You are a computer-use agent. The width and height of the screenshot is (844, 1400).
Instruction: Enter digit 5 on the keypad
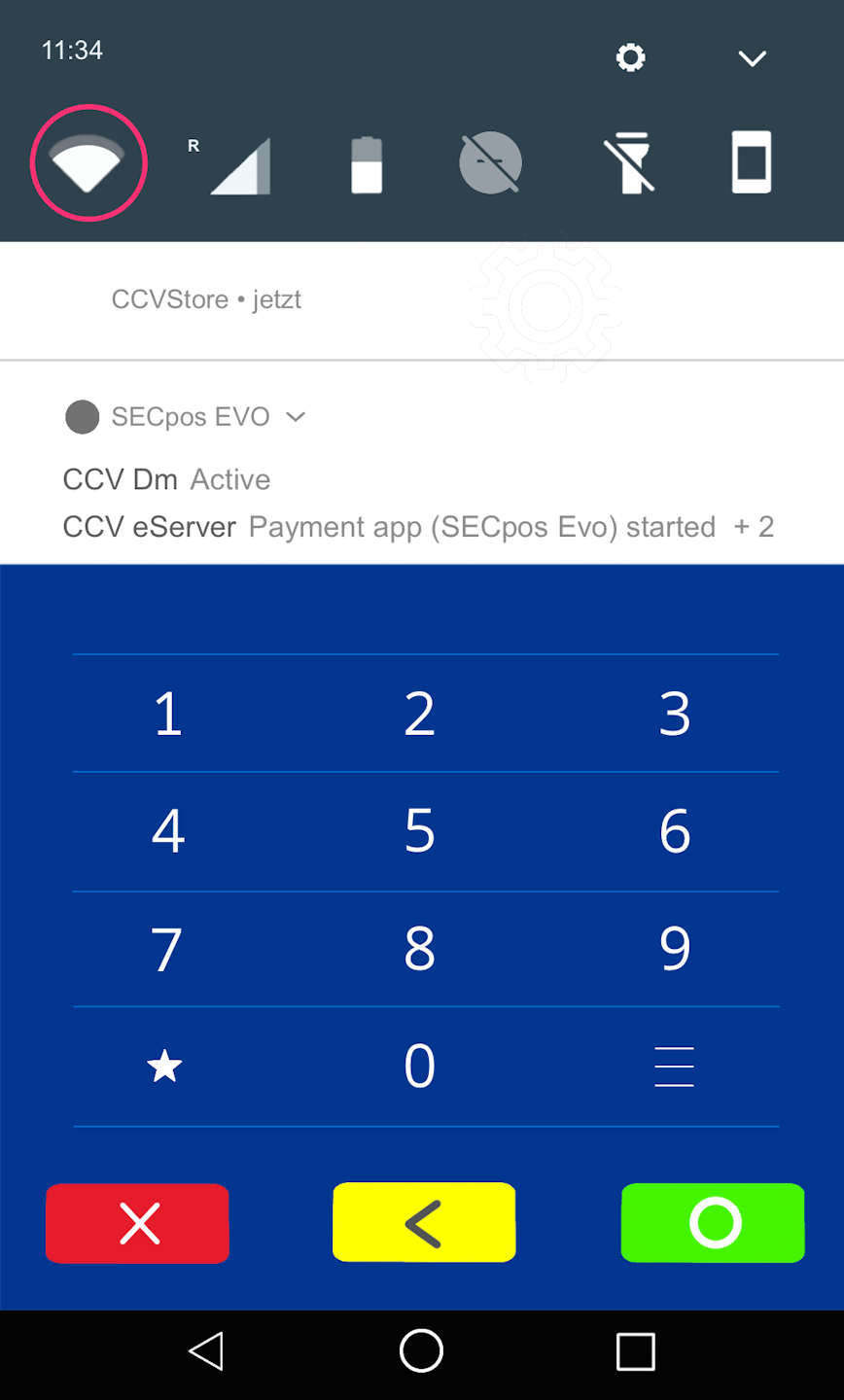coord(420,831)
